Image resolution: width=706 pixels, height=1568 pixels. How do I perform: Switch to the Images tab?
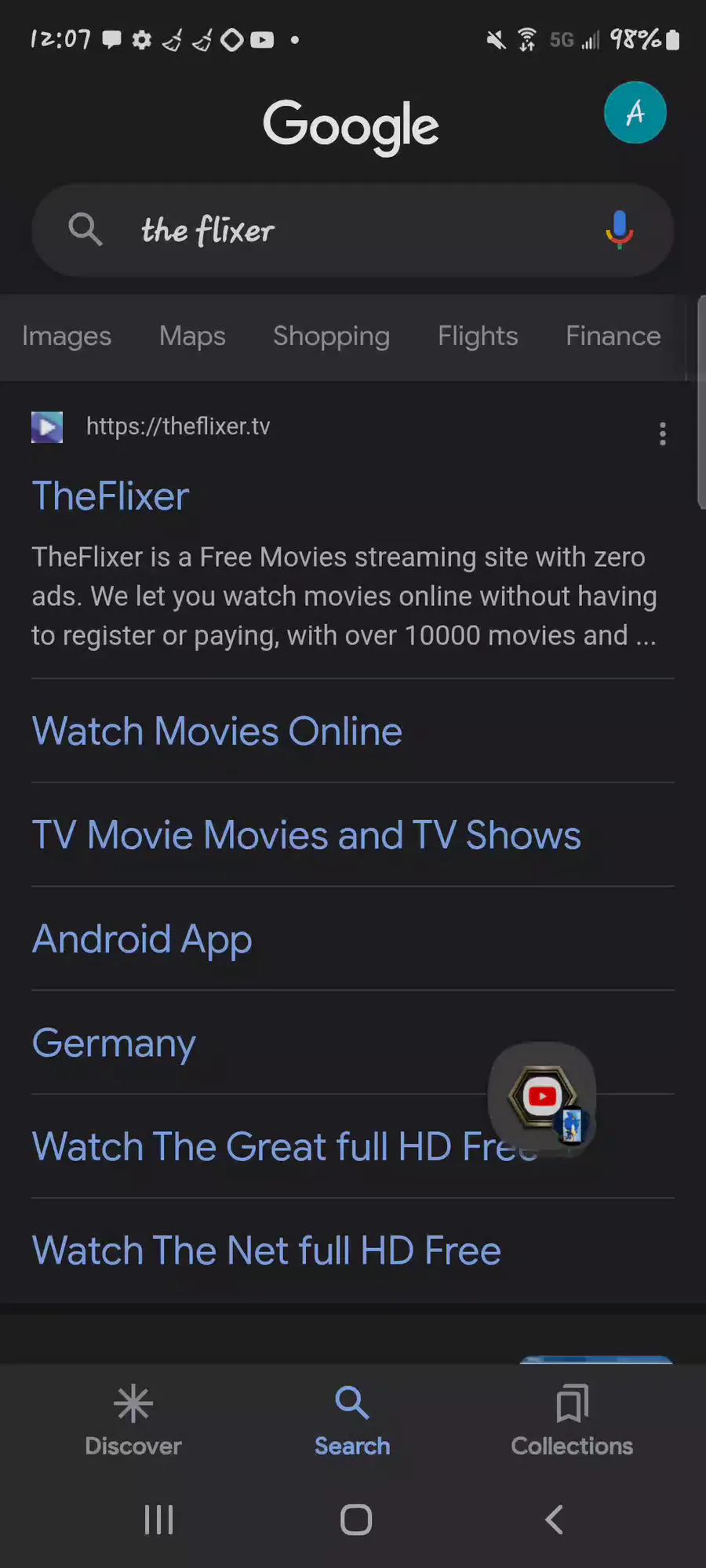coord(67,336)
